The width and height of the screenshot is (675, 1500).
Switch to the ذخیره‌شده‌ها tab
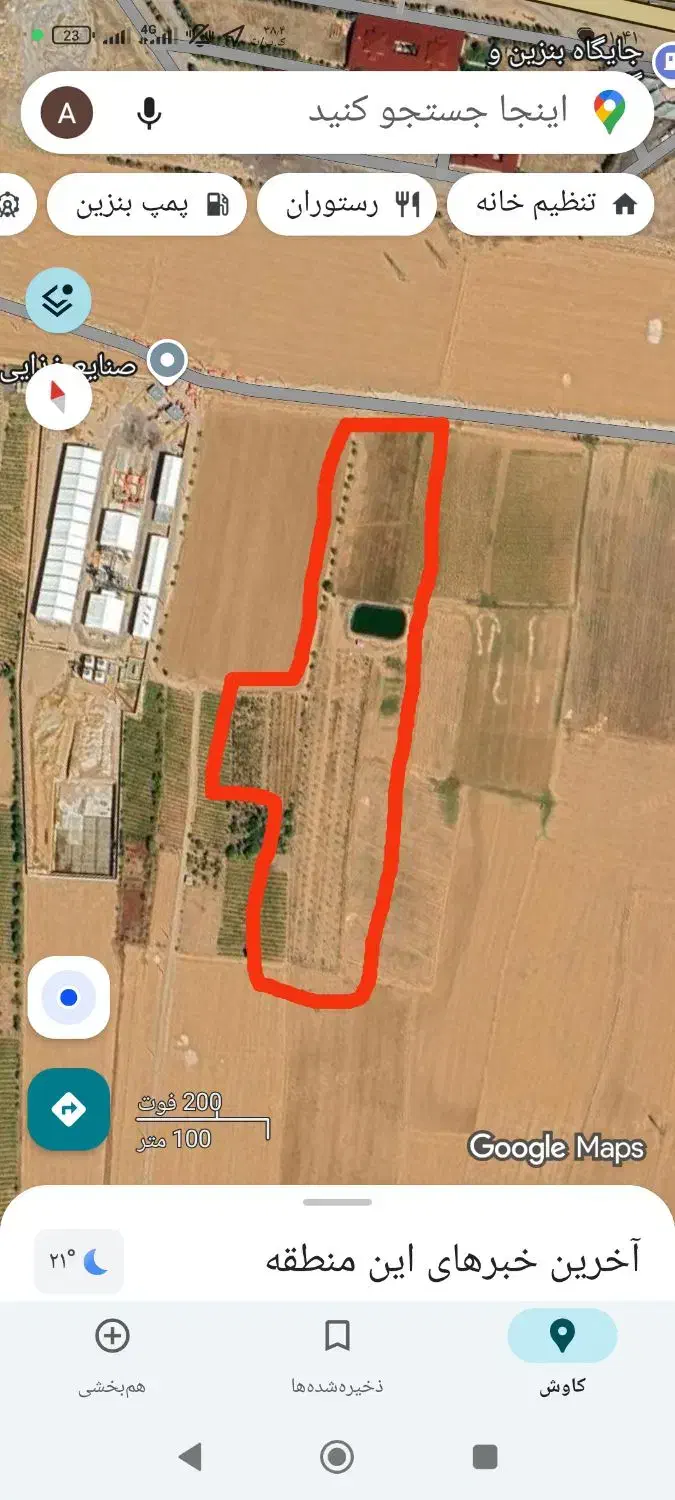pyautogui.click(x=337, y=1353)
